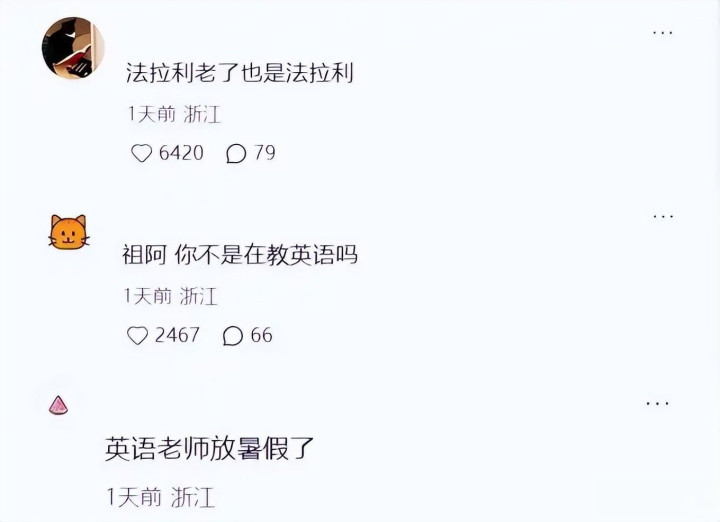View profile of the cat avatar commenter
This screenshot has height=522, width=720.
[x=68, y=233]
